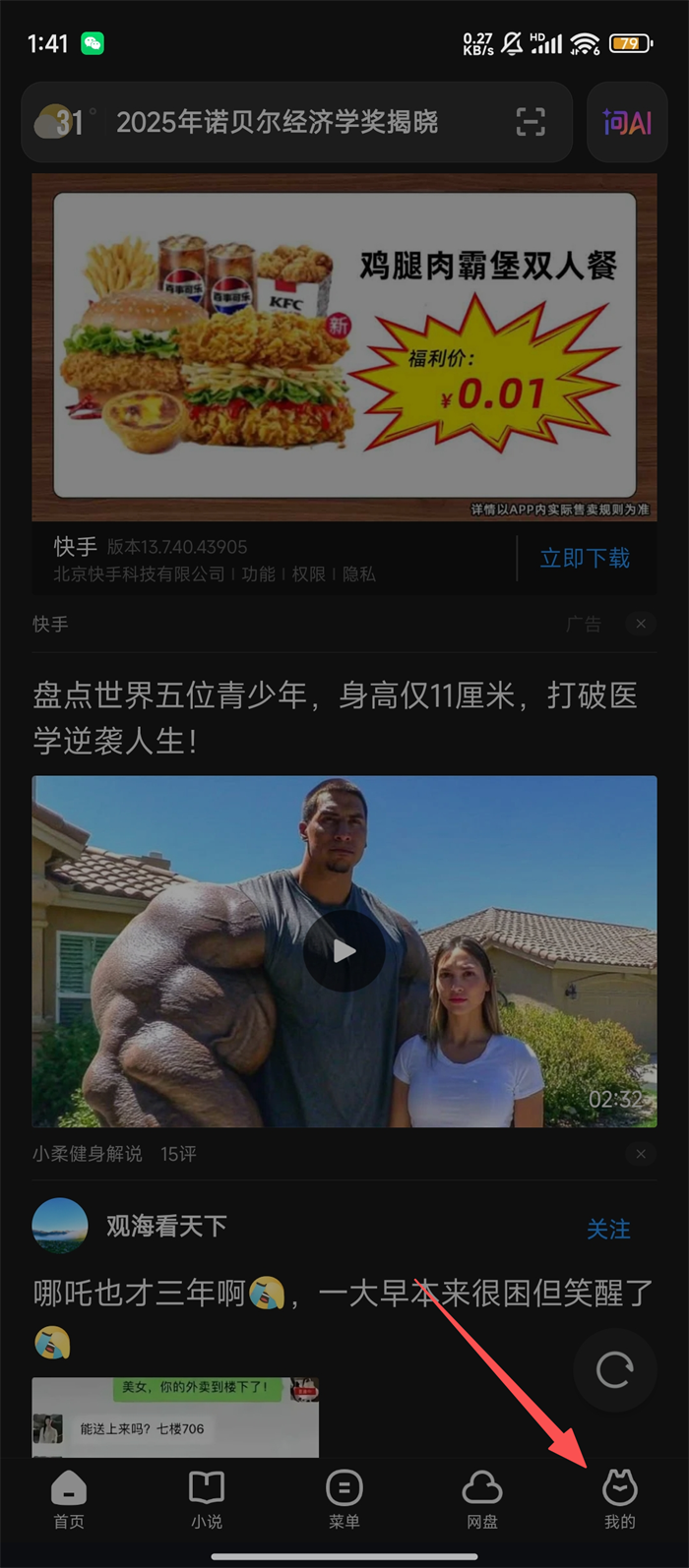Open the 问AI assistant
689x1568 pixels.
(x=627, y=122)
